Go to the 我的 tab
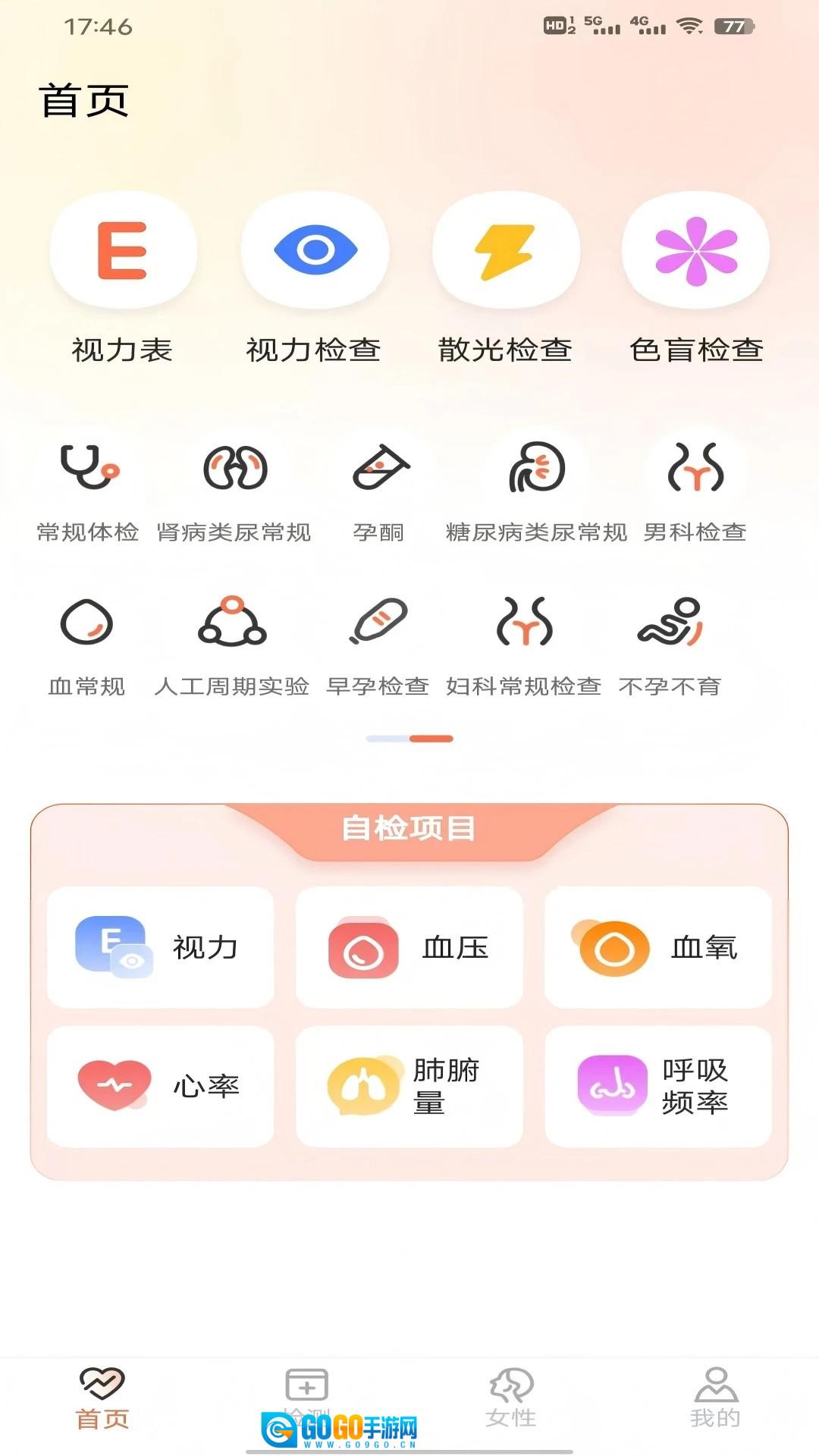 (x=715, y=1399)
